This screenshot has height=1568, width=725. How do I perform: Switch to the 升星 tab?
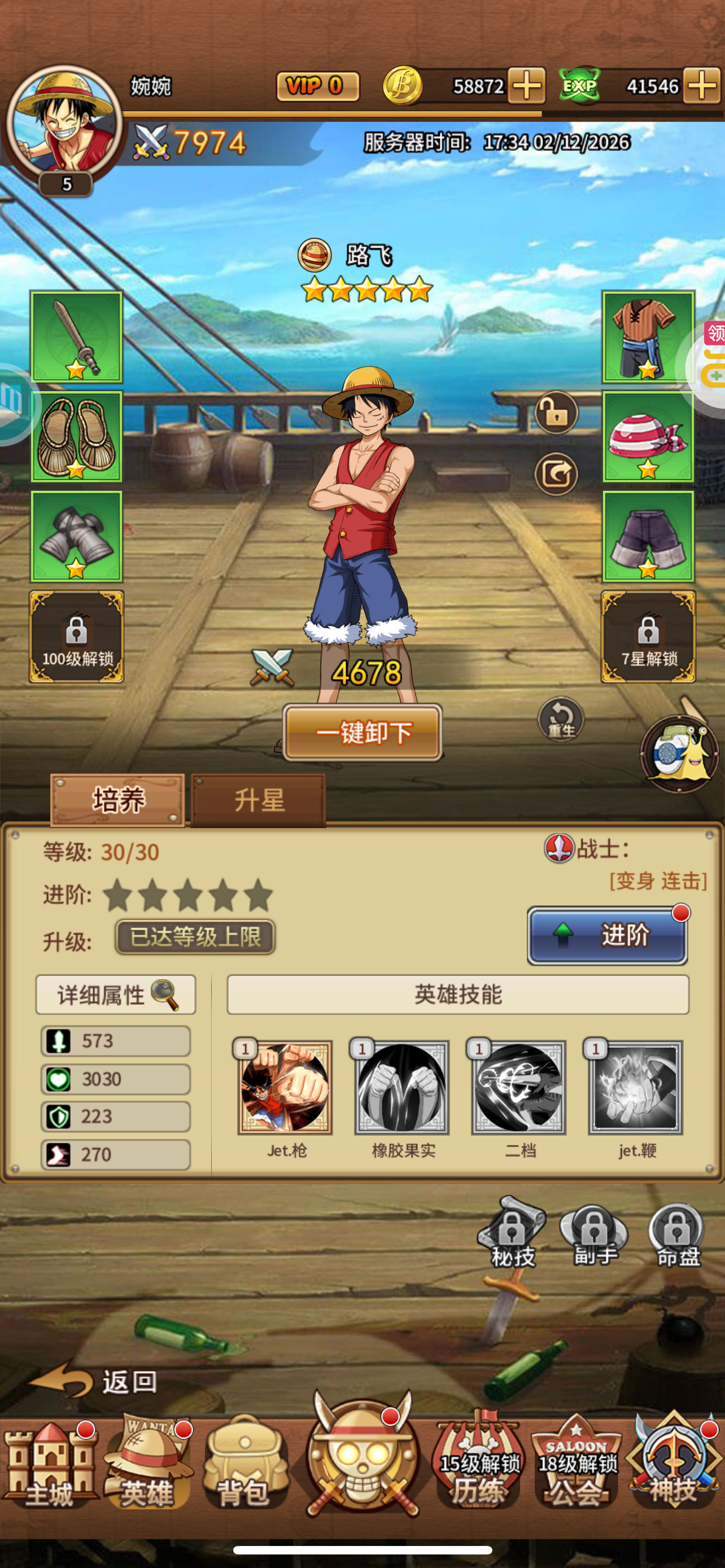click(259, 800)
